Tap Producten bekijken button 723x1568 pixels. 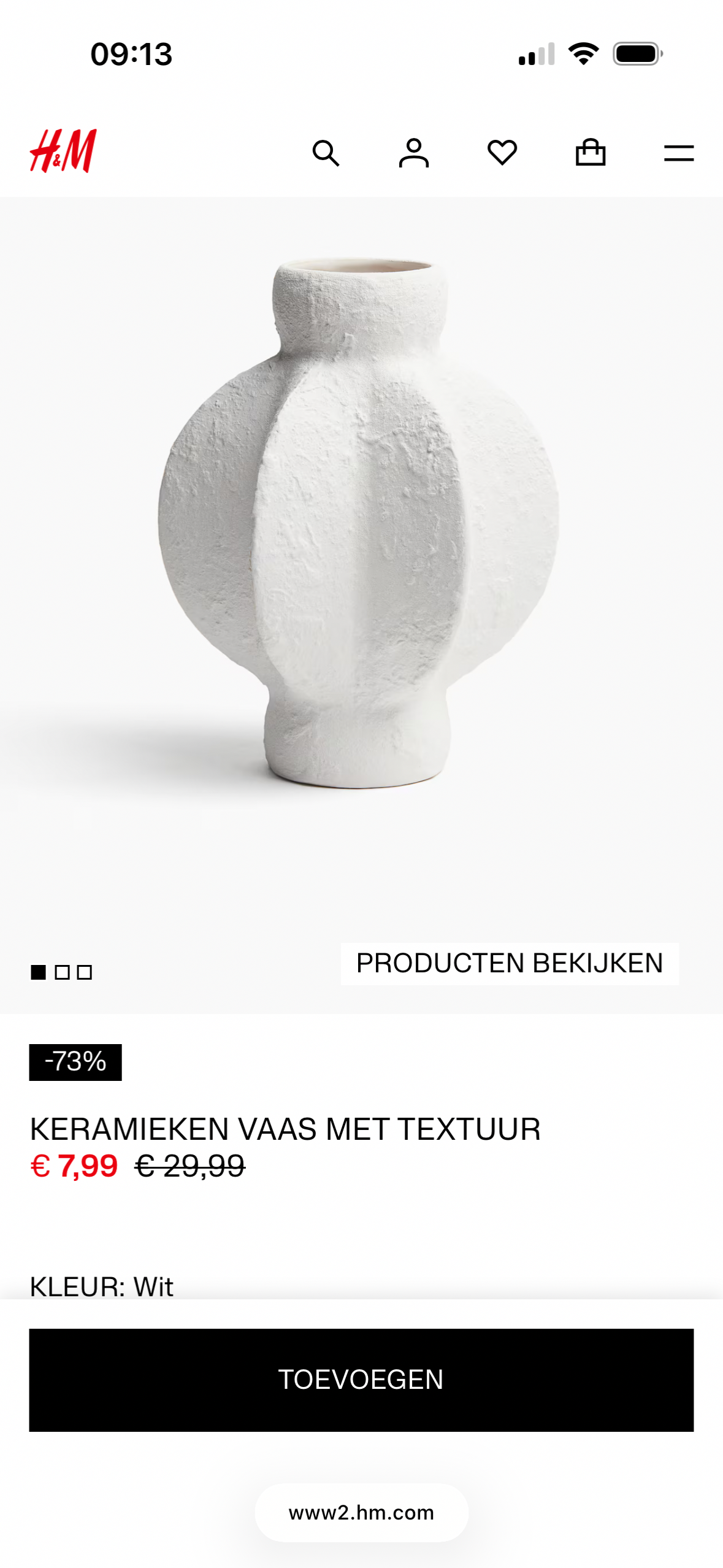coord(510,964)
